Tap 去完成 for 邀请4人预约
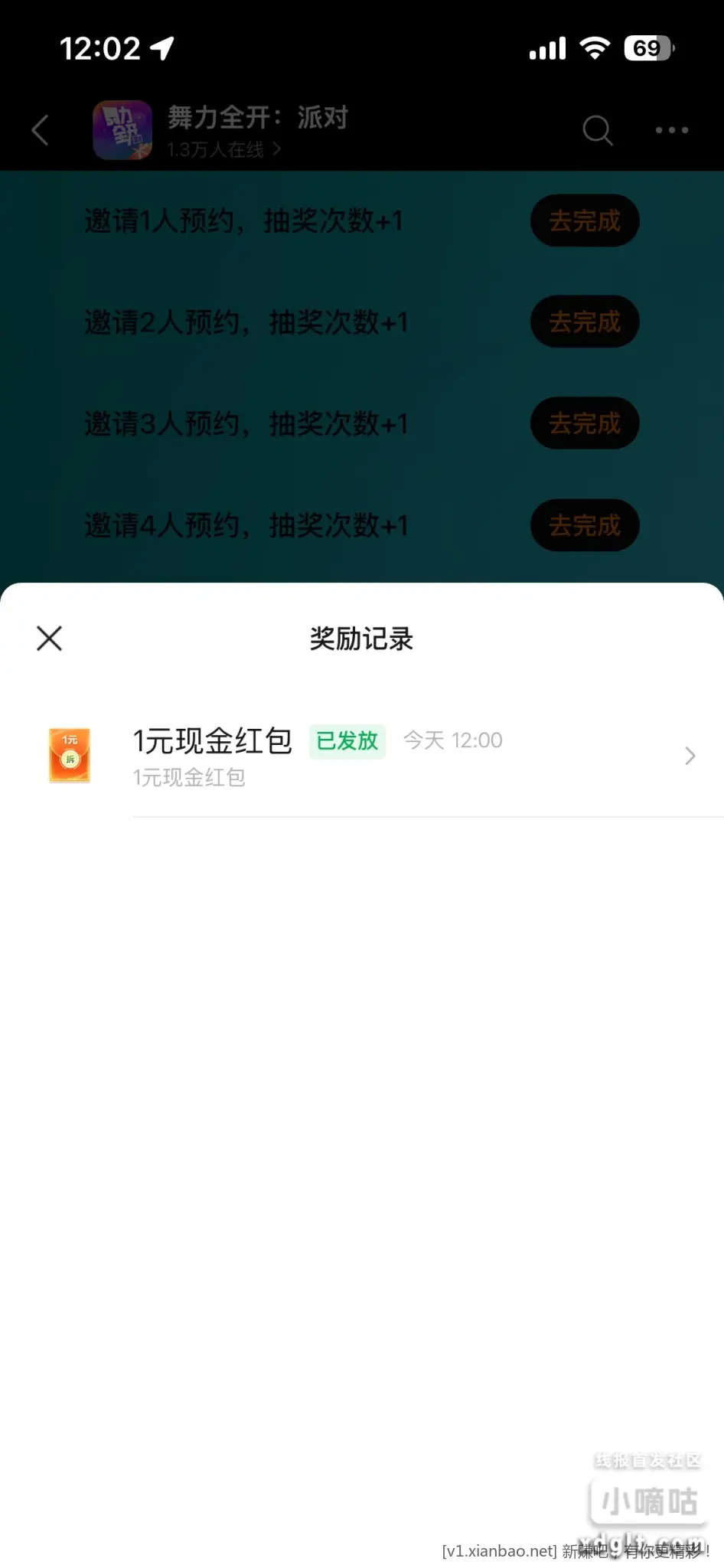Screen dimensions: 724x1568 [585, 525]
